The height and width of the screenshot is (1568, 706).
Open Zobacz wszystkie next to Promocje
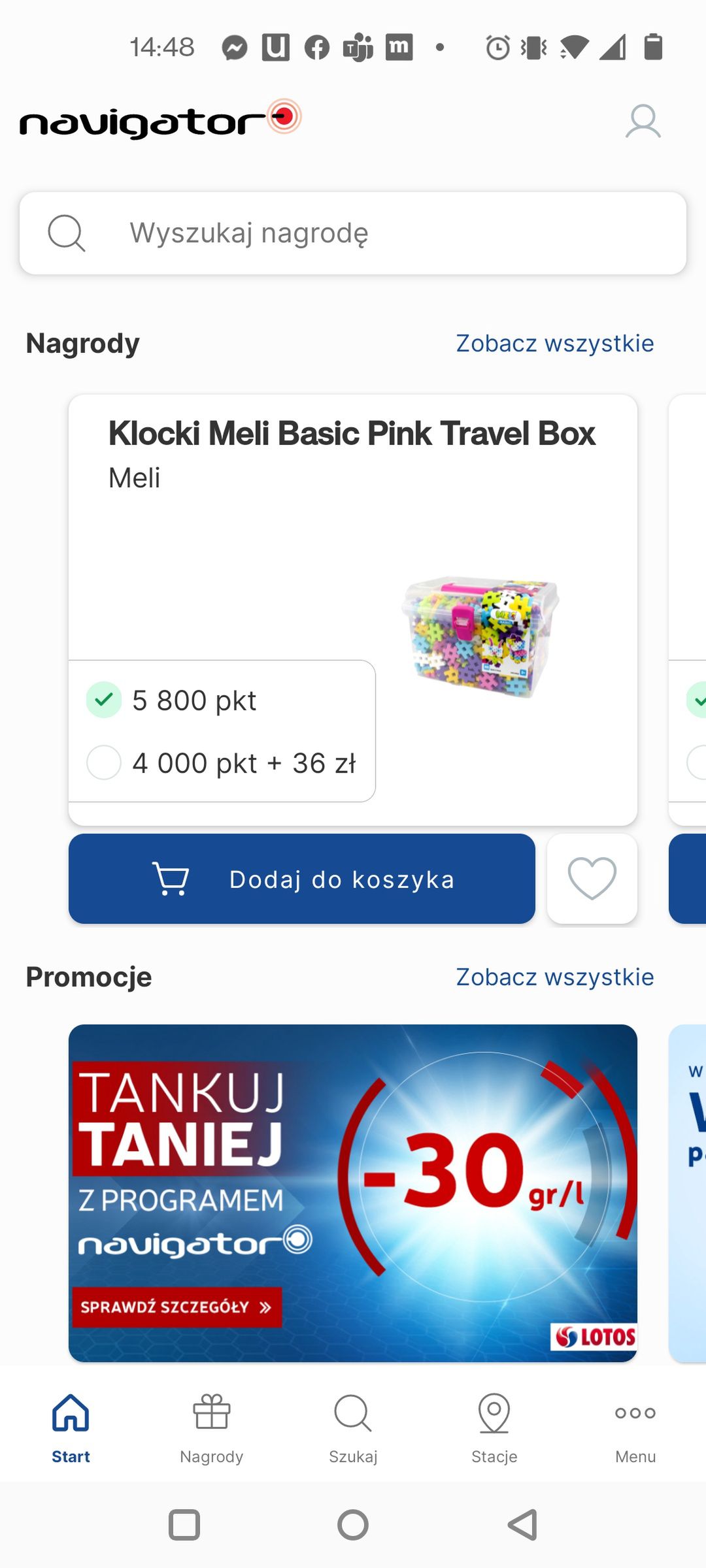[x=555, y=977]
